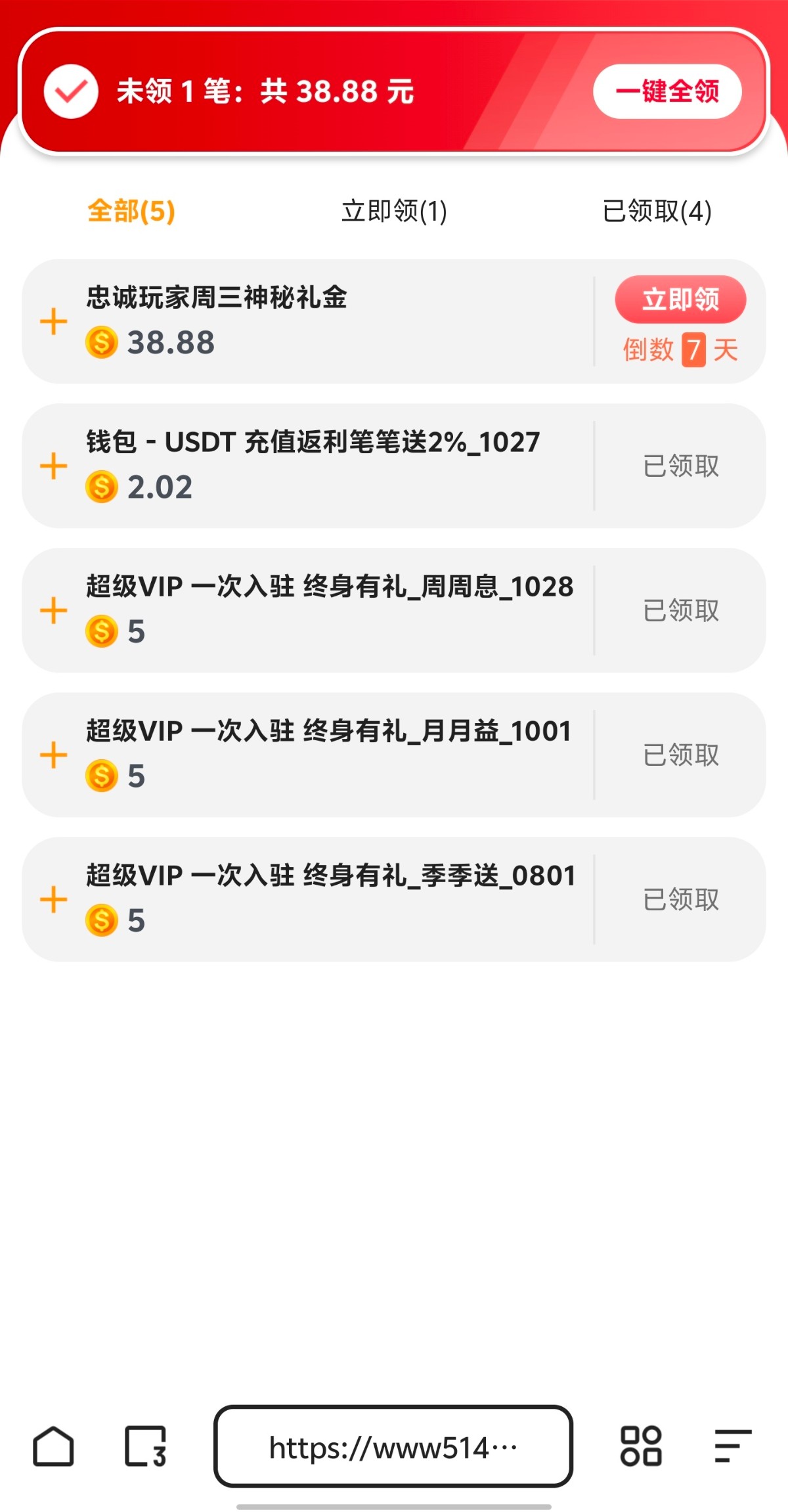Expand the 季季送_0801 VIP reward
This screenshot has width=788, height=1512.
54,900
